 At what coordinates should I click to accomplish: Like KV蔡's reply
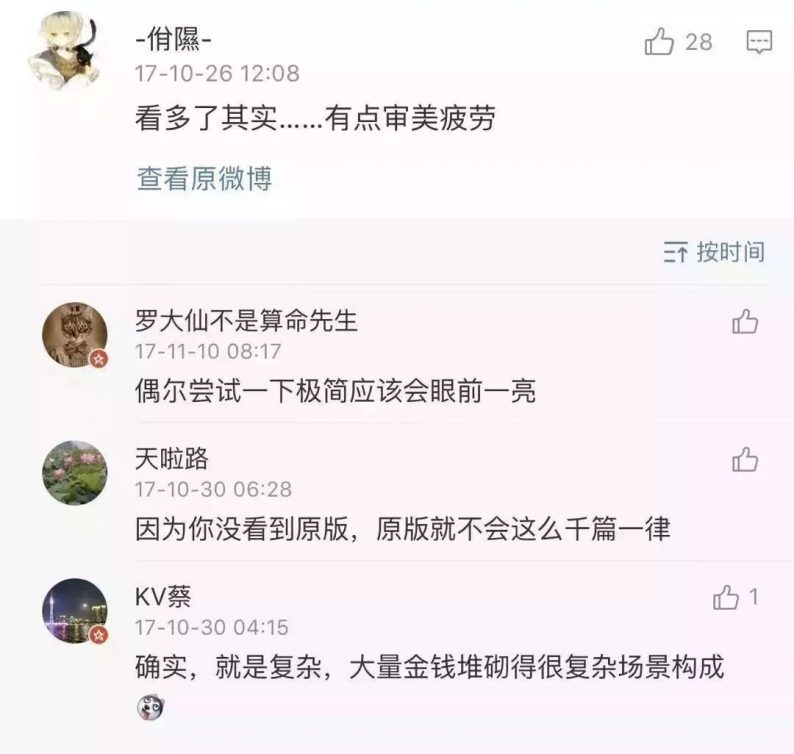click(726, 598)
